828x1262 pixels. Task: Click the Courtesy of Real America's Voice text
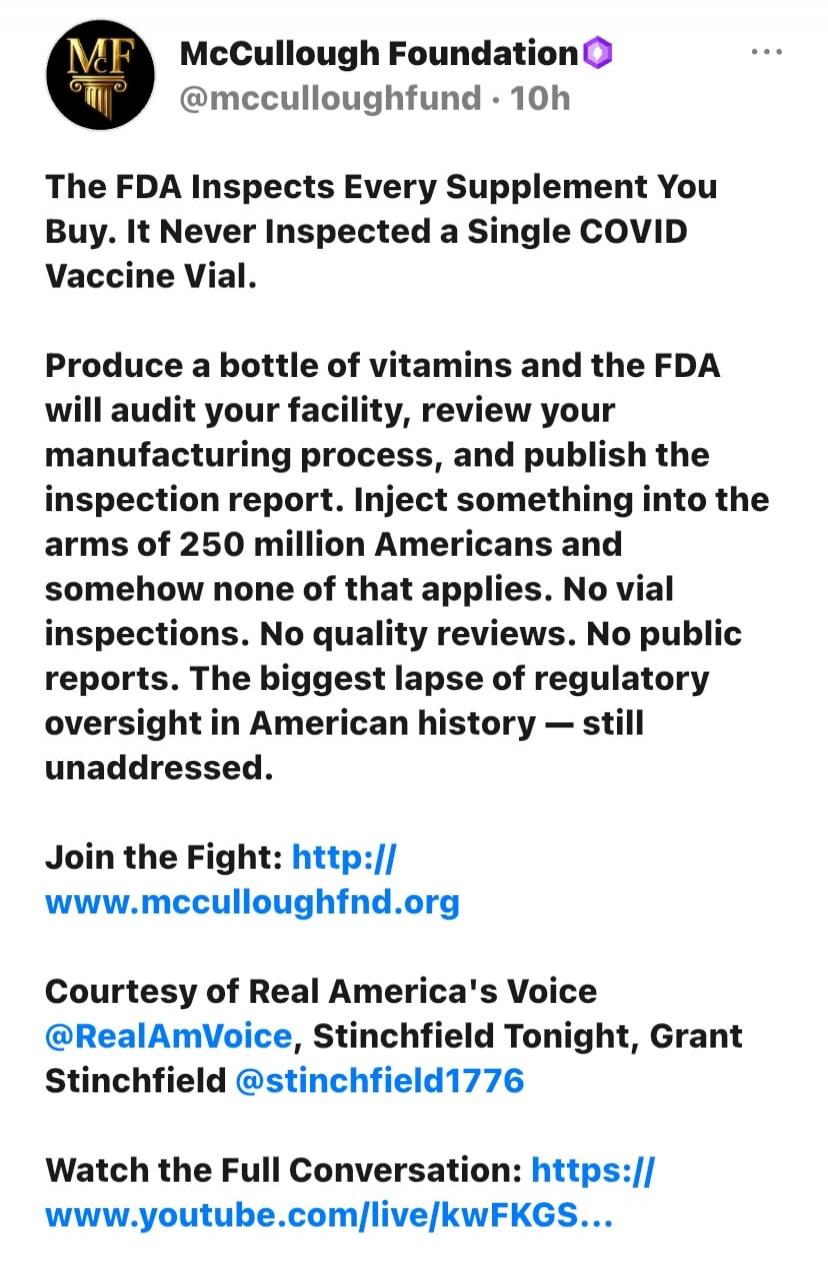click(x=320, y=991)
